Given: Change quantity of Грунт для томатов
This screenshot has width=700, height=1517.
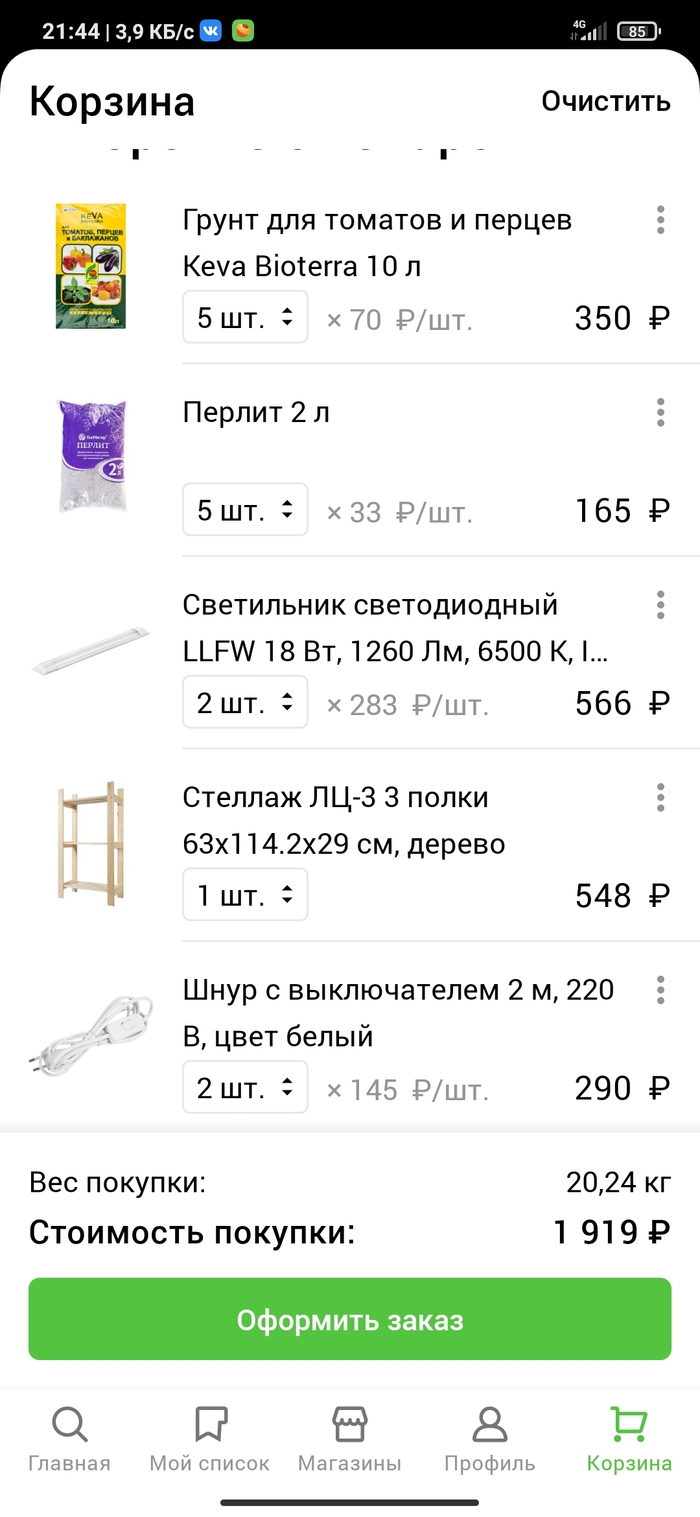Looking at the screenshot, I should pos(245,318).
